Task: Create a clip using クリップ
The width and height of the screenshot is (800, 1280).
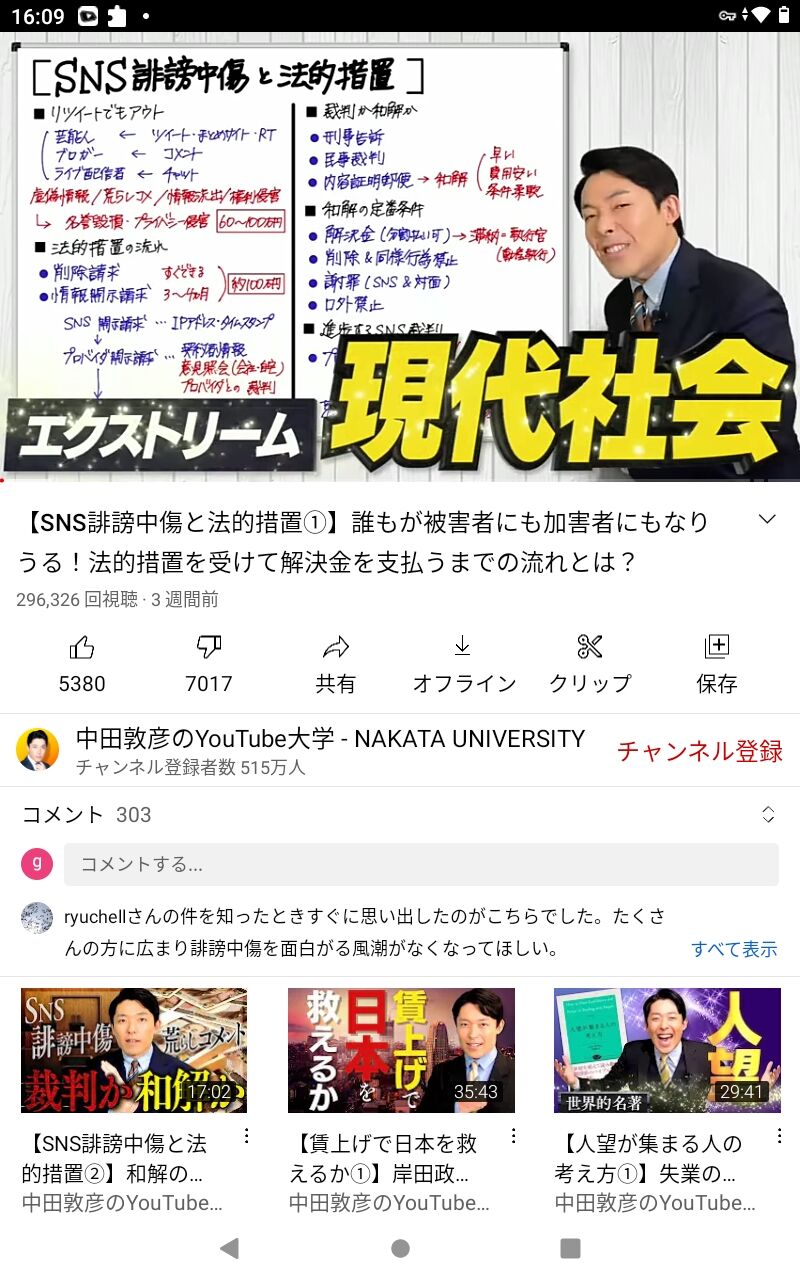Action: click(x=590, y=665)
